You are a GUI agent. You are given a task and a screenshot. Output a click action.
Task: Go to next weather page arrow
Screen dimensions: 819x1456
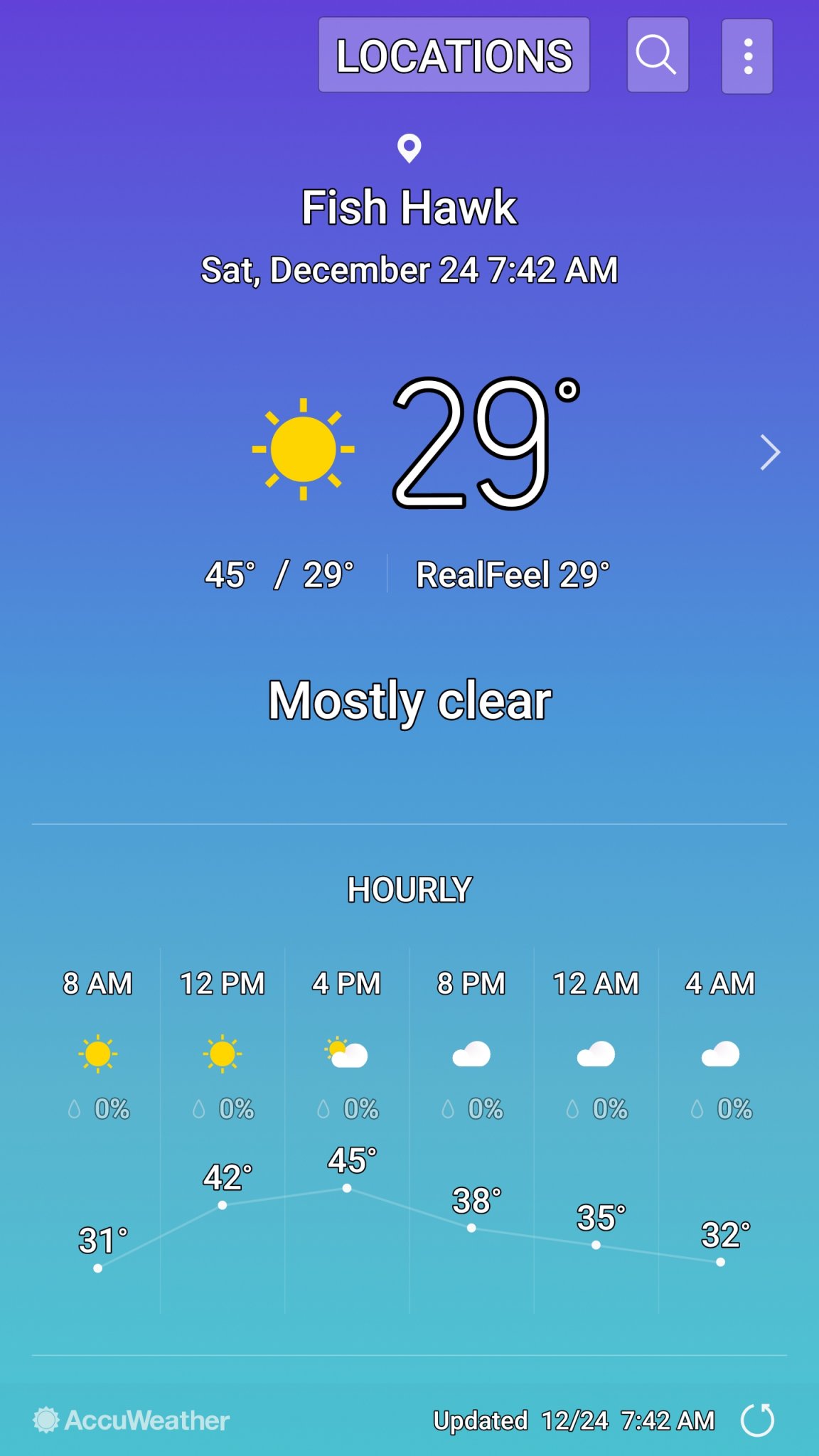click(x=770, y=452)
